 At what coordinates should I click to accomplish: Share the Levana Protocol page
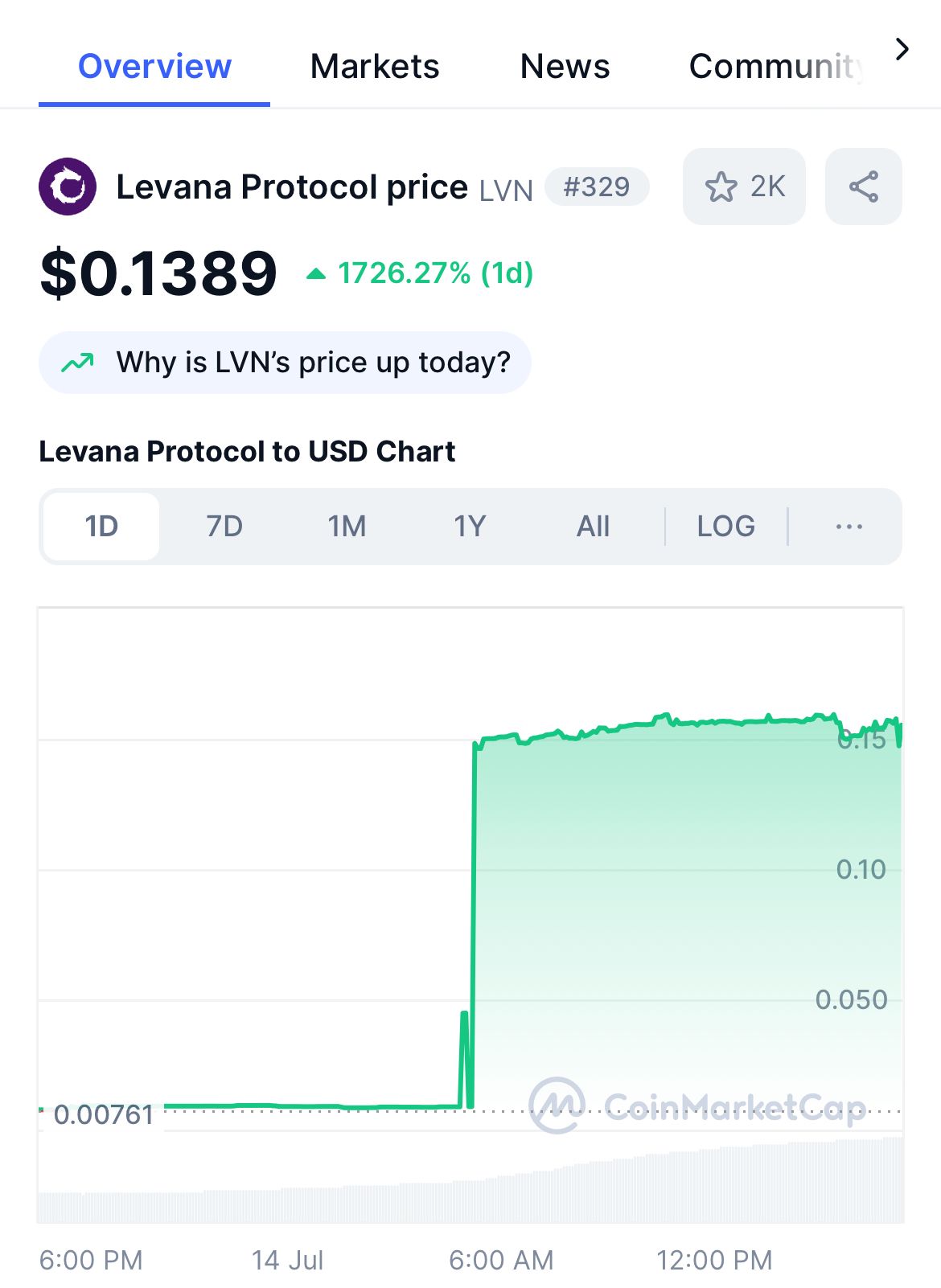[863, 187]
